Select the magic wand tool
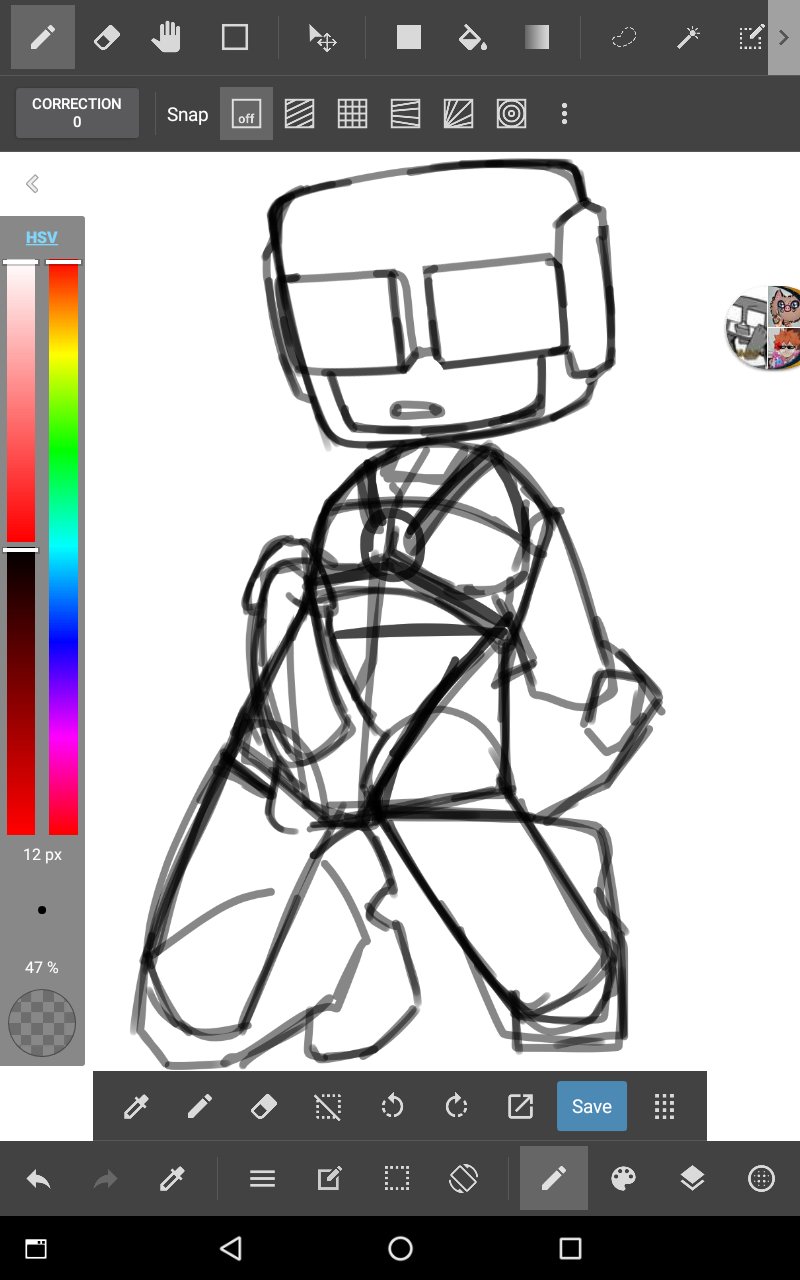 pos(688,38)
